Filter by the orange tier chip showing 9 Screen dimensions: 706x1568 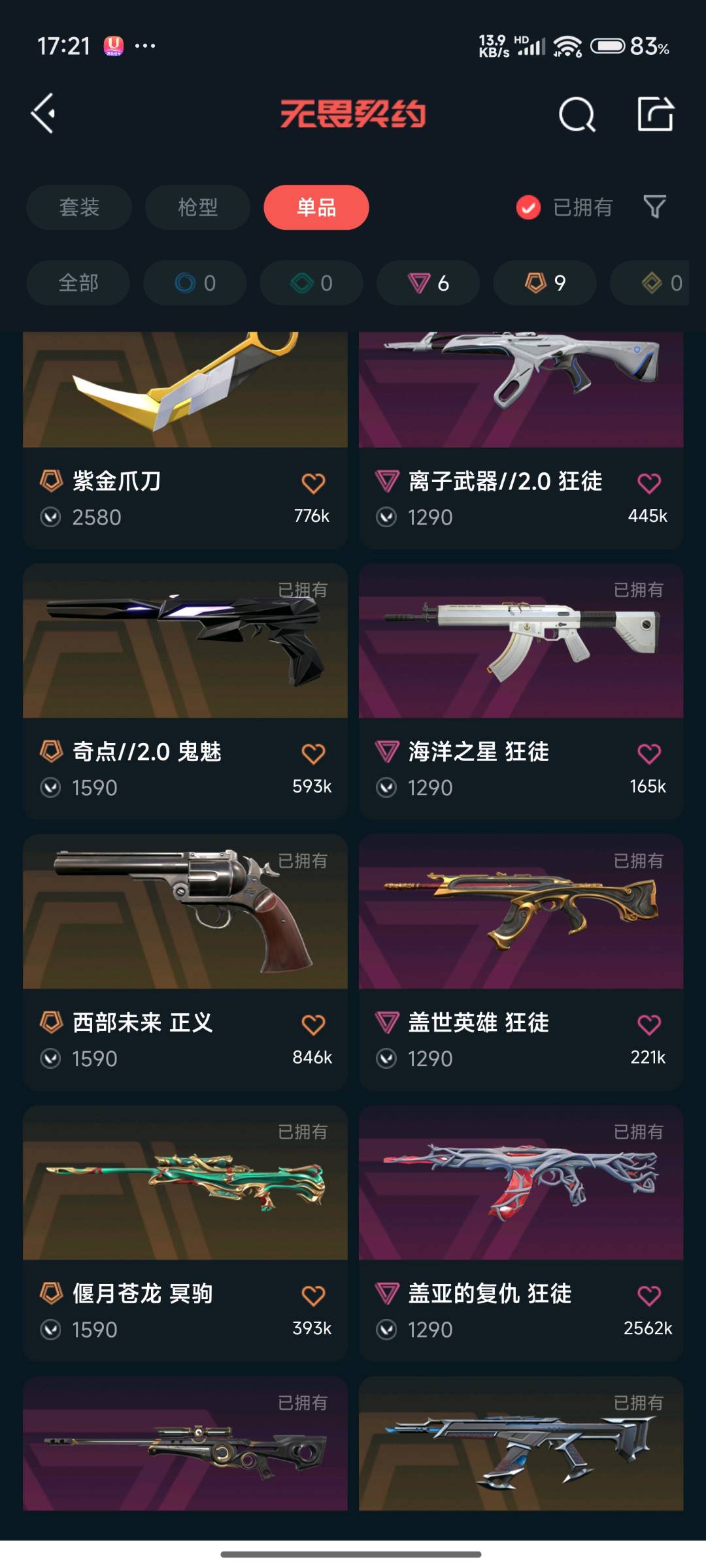[545, 283]
